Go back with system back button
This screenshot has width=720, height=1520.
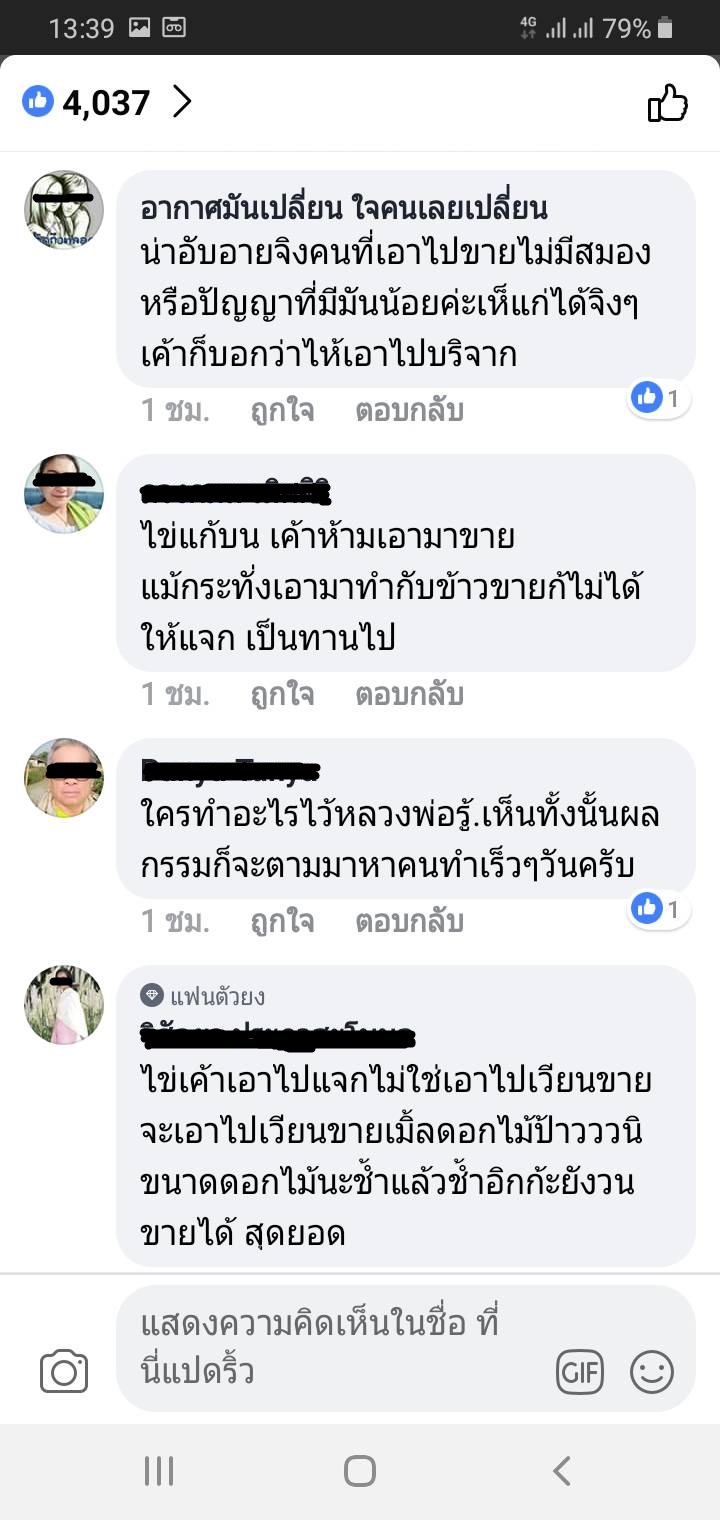pos(562,1471)
